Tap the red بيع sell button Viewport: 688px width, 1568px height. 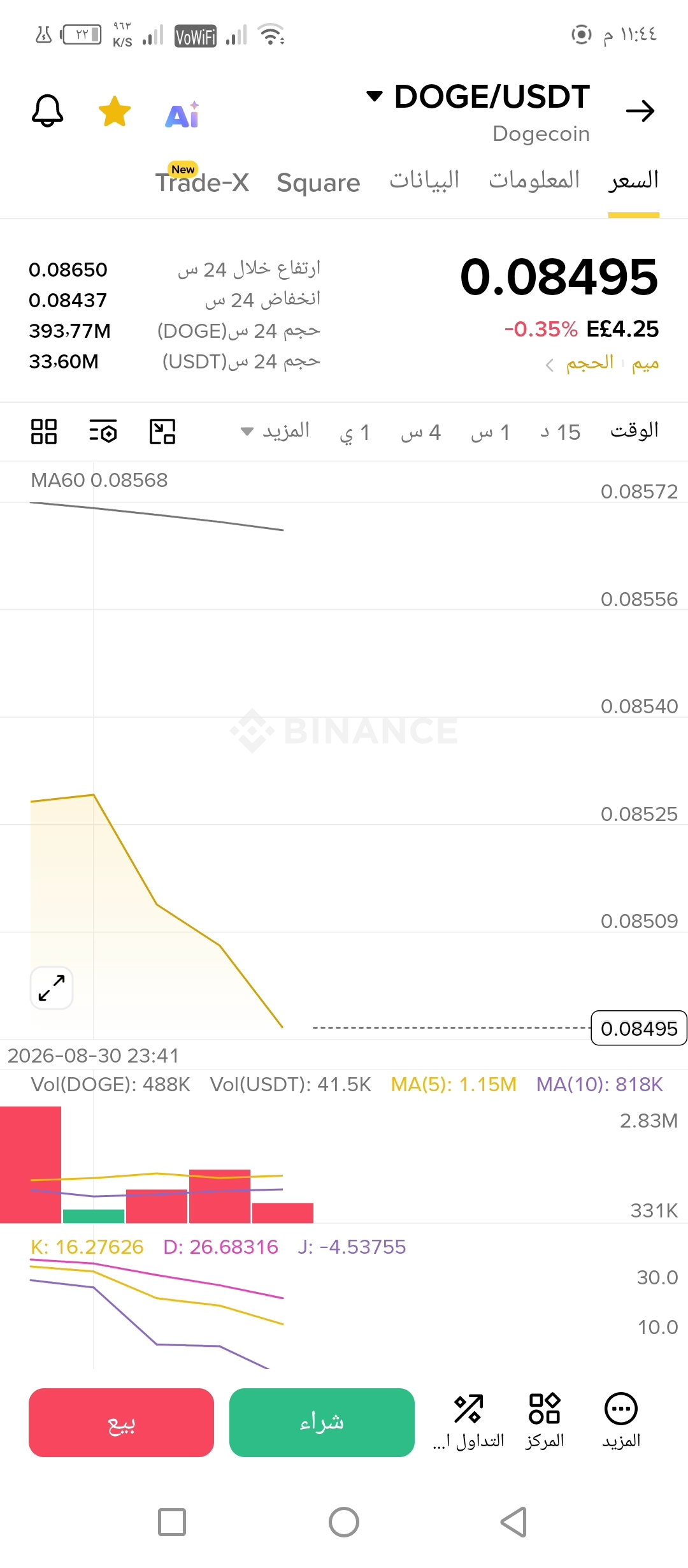click(121, 1423)
